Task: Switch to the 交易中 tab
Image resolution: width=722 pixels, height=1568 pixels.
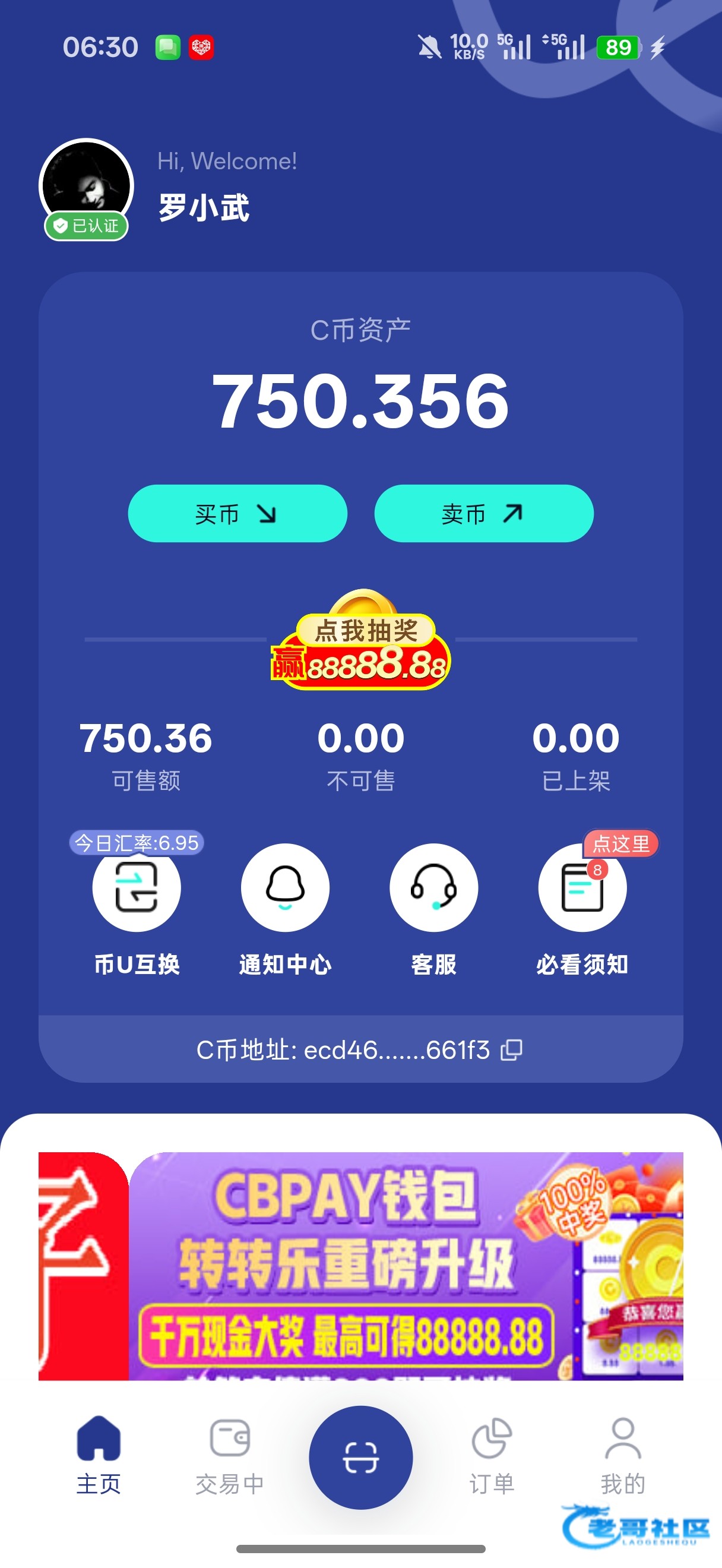Action: pyautogui.click(x=230, y=1456)
